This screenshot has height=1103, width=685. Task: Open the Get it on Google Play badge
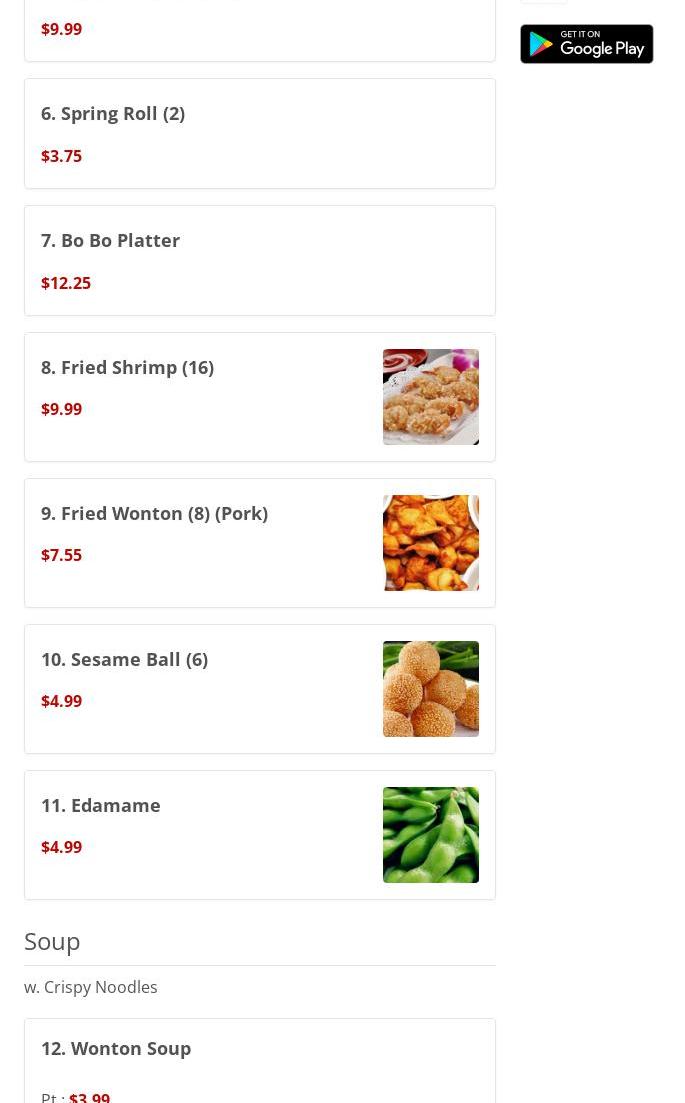(586, 44)
